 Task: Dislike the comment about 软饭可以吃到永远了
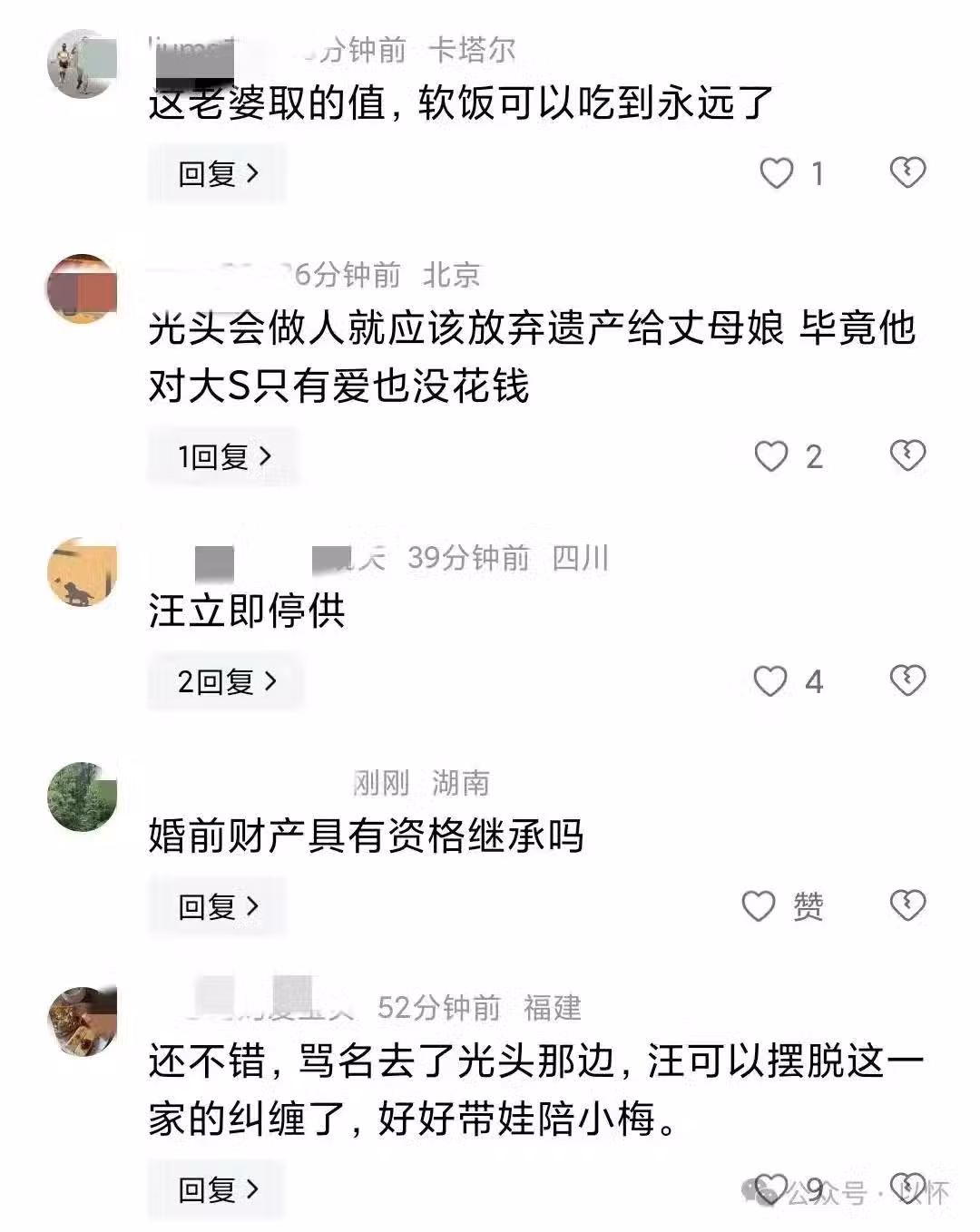click(x=907, y=171)
